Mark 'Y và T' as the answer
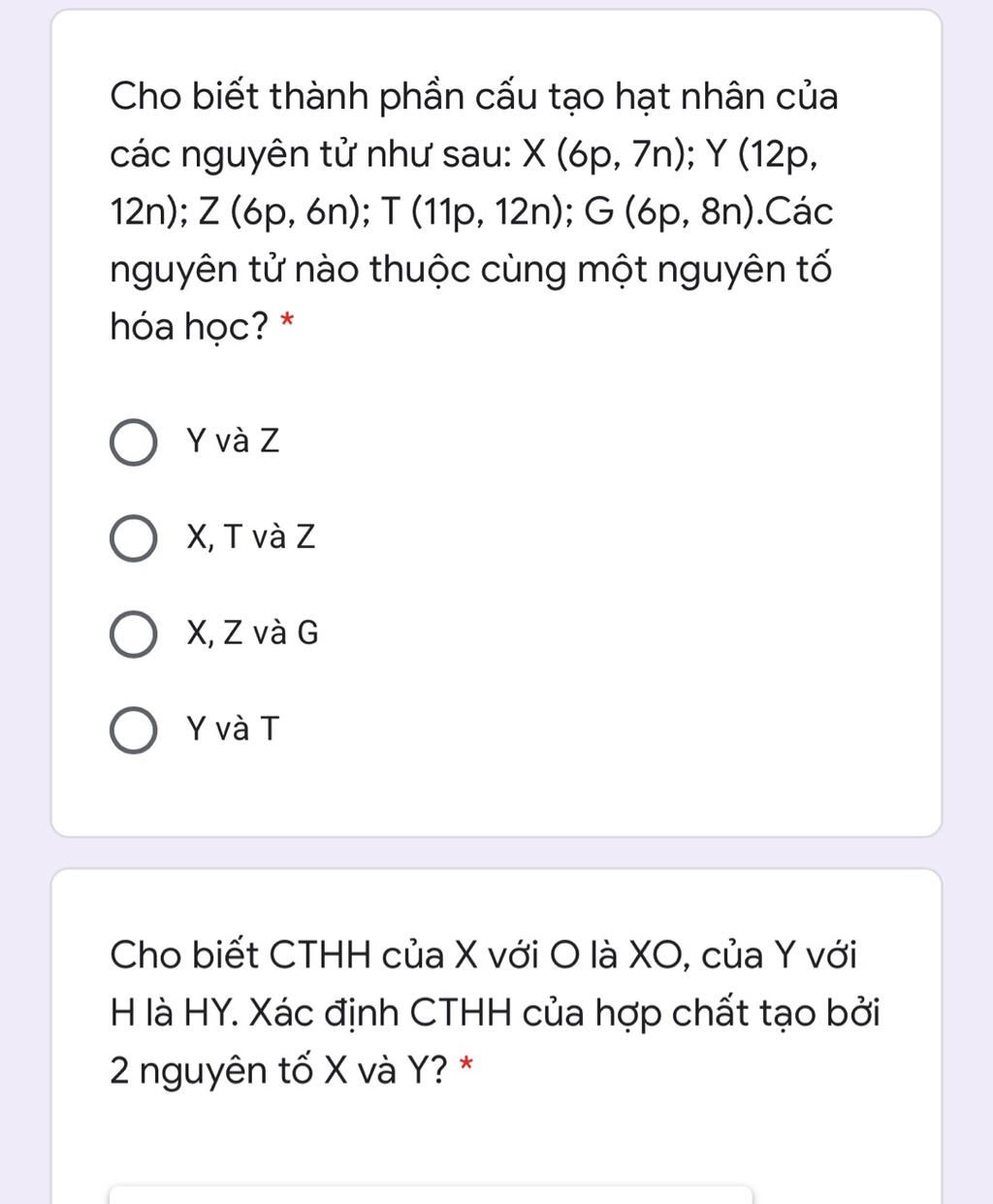Screen dimensions: 993x1204 (134, 730)
